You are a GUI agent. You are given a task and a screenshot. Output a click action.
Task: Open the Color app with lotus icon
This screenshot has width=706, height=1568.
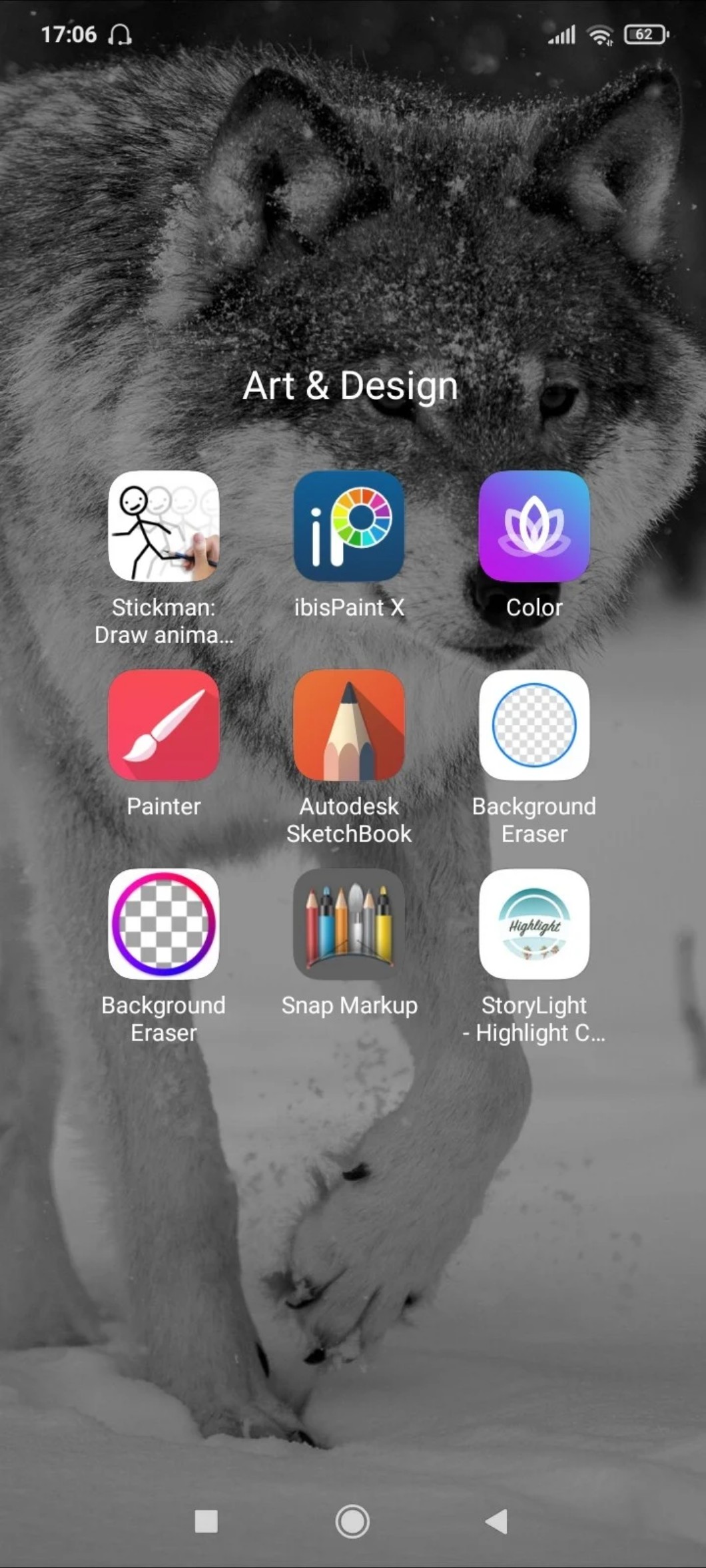pyautogui.click(x=534, y=526)
